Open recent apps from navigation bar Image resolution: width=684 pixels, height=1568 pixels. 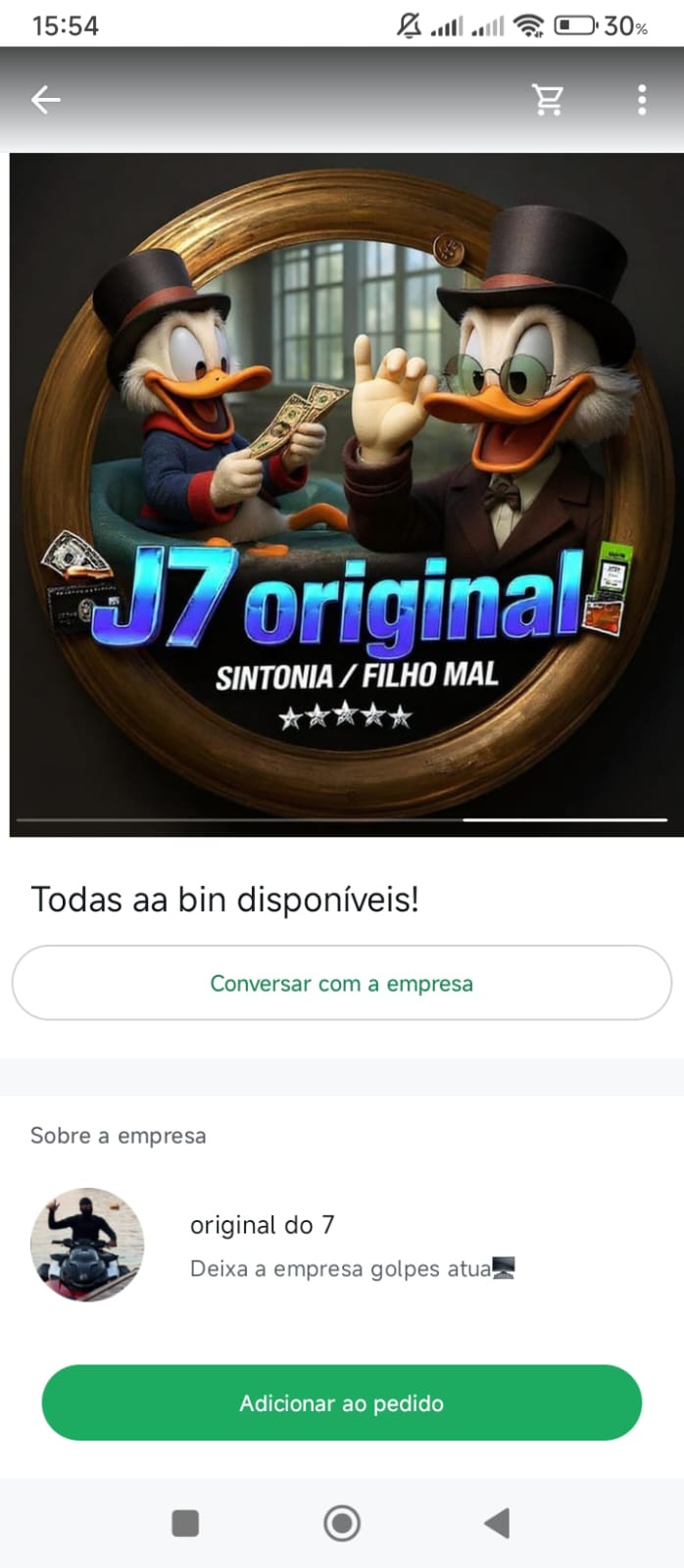(x=185, y=1523)
